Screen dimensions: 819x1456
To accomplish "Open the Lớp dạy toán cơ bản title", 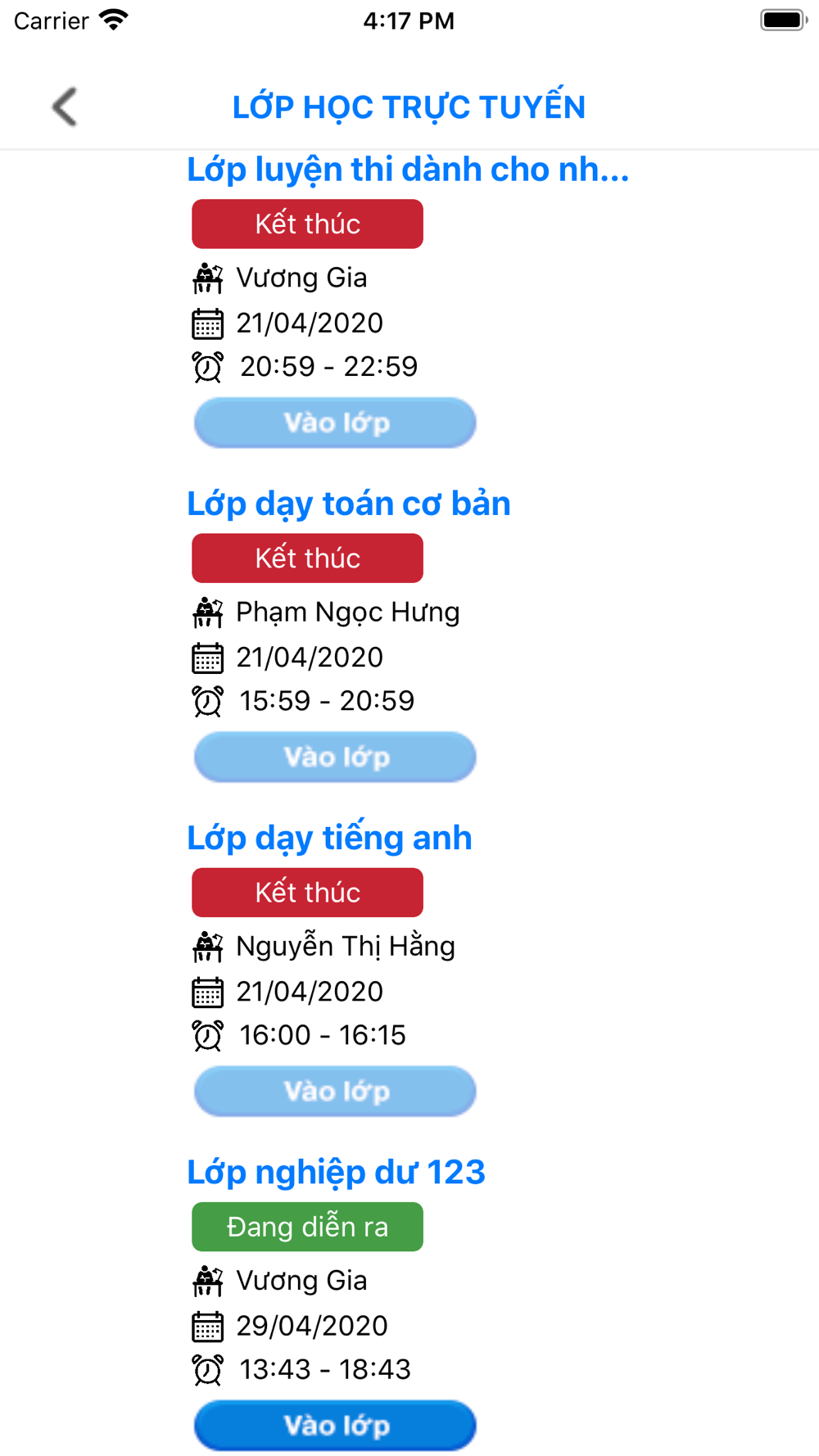I will click(349, 504).
